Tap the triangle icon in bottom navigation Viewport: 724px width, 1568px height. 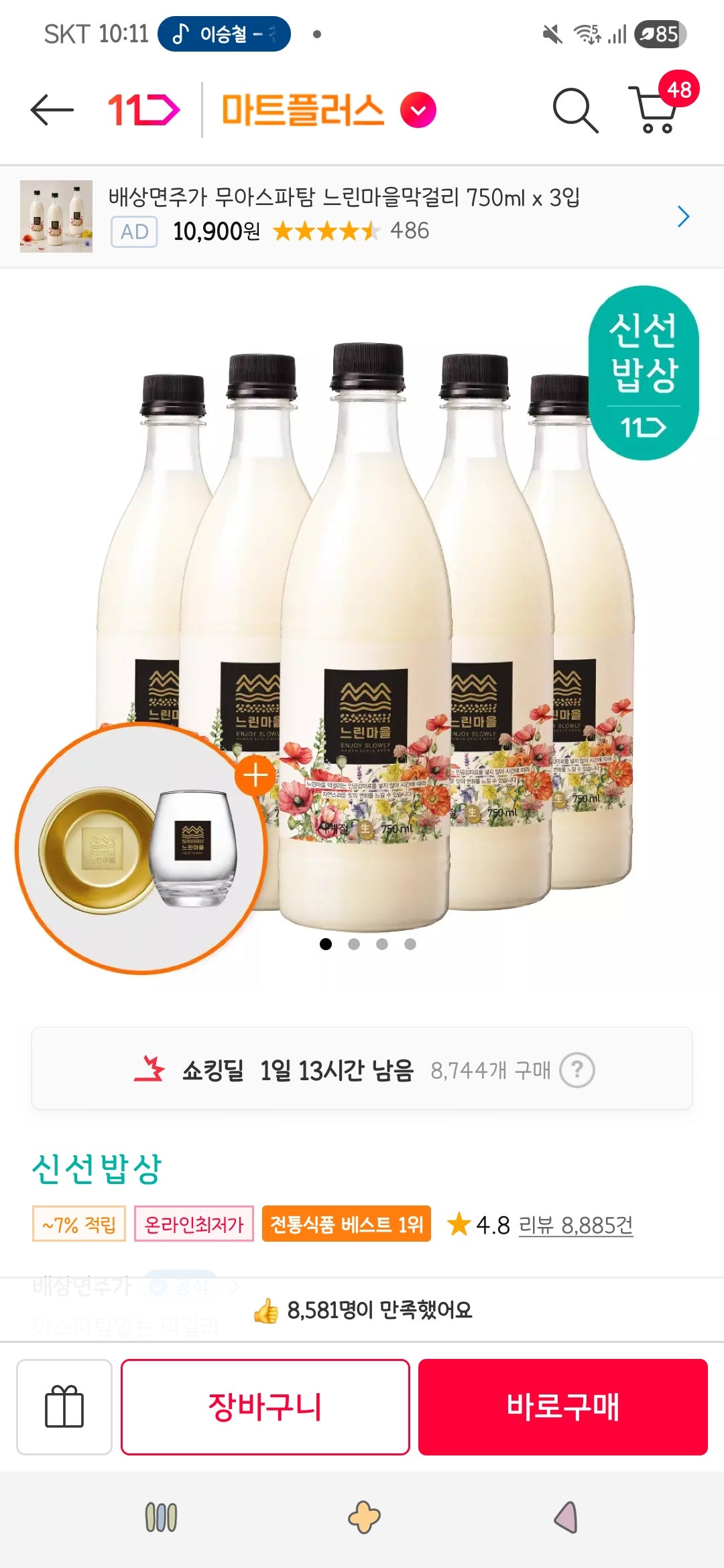click(x=565, y=1514)
